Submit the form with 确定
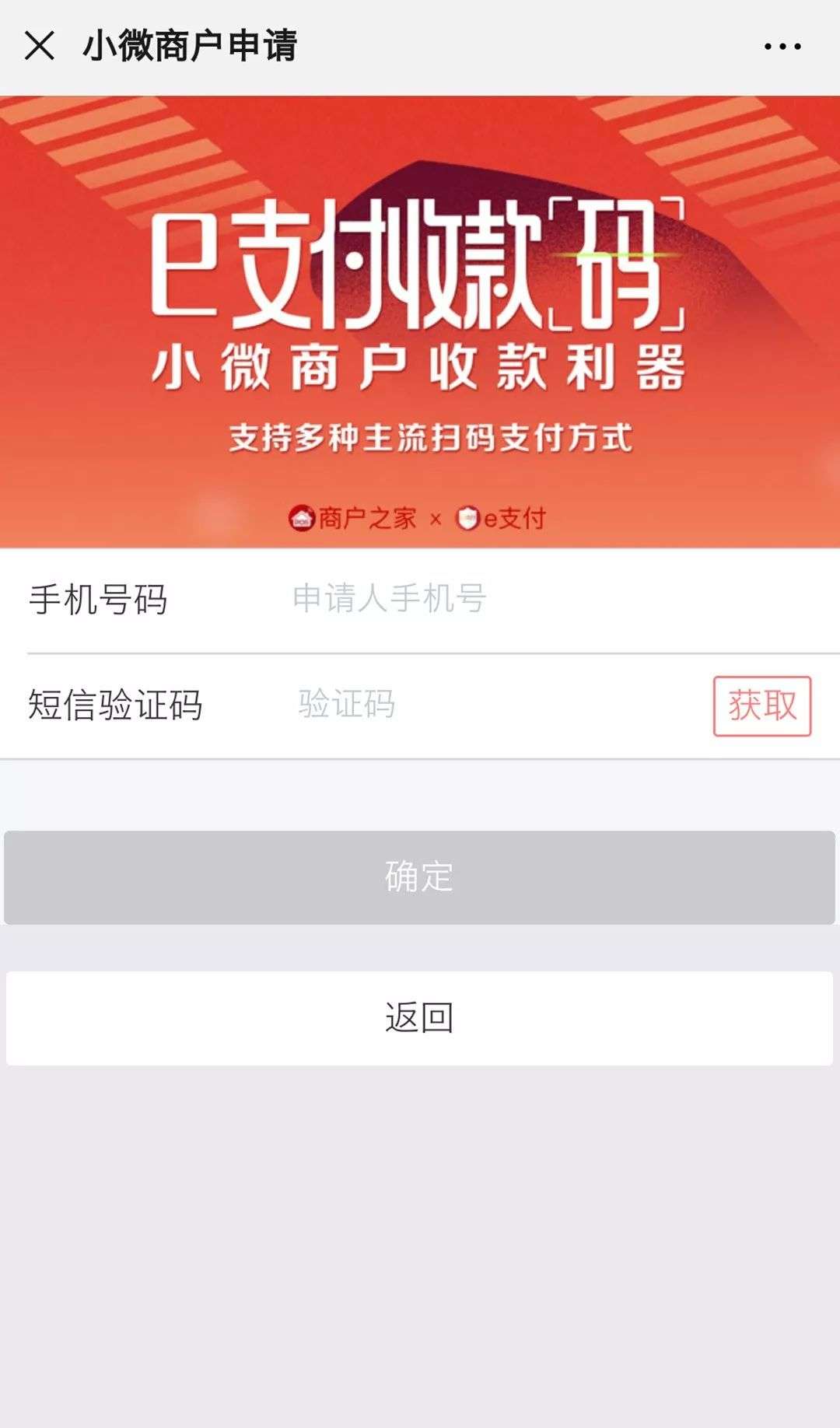The height and width of the screenshot is (1428, 840). (419, 877)
